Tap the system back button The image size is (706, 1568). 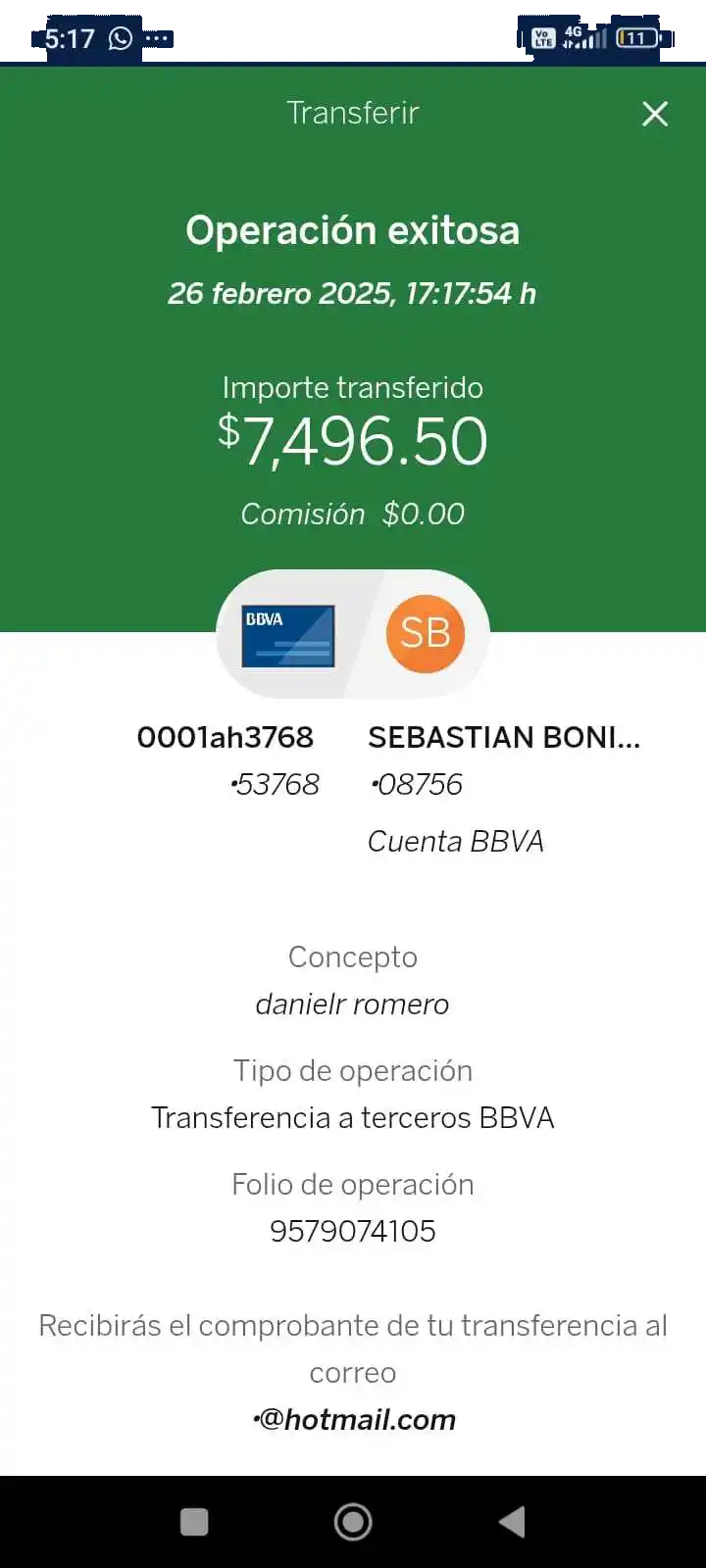coord(512,1521)
